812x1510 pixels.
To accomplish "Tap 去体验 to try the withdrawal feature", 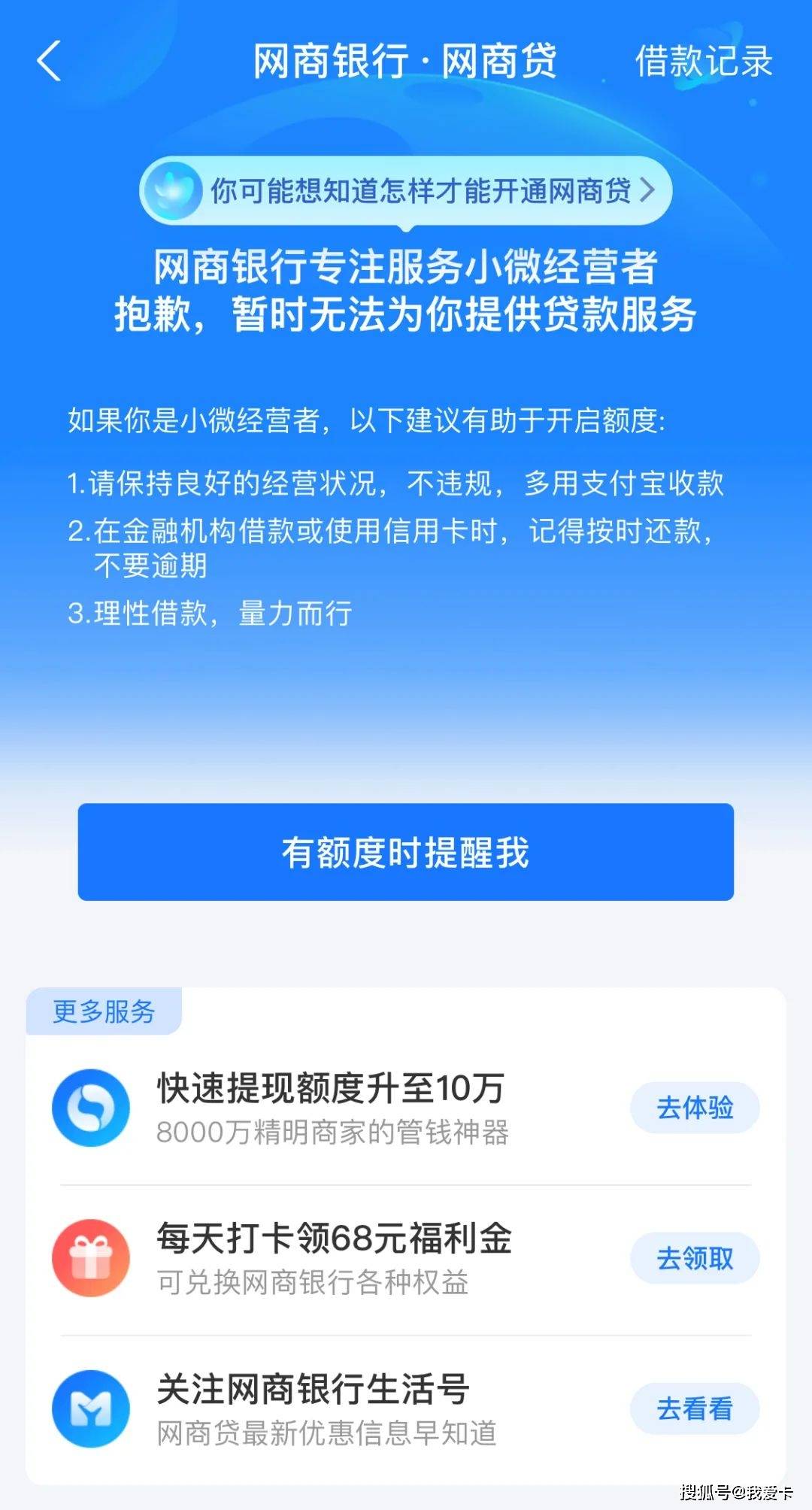I will pos(694,1107).
